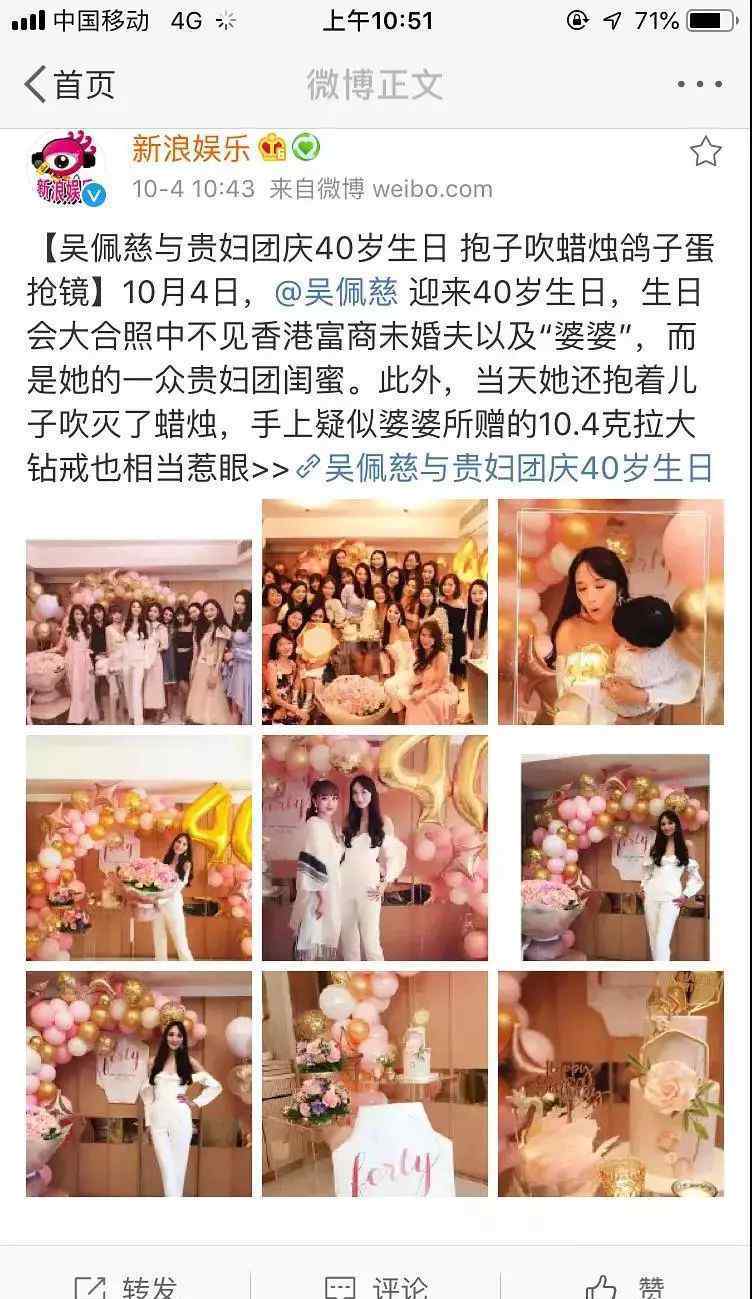The width and height of the screenshot is (752, 1299).
Task: View photo of woman in white beside forty sign
Action: [x=139, y=1084]
